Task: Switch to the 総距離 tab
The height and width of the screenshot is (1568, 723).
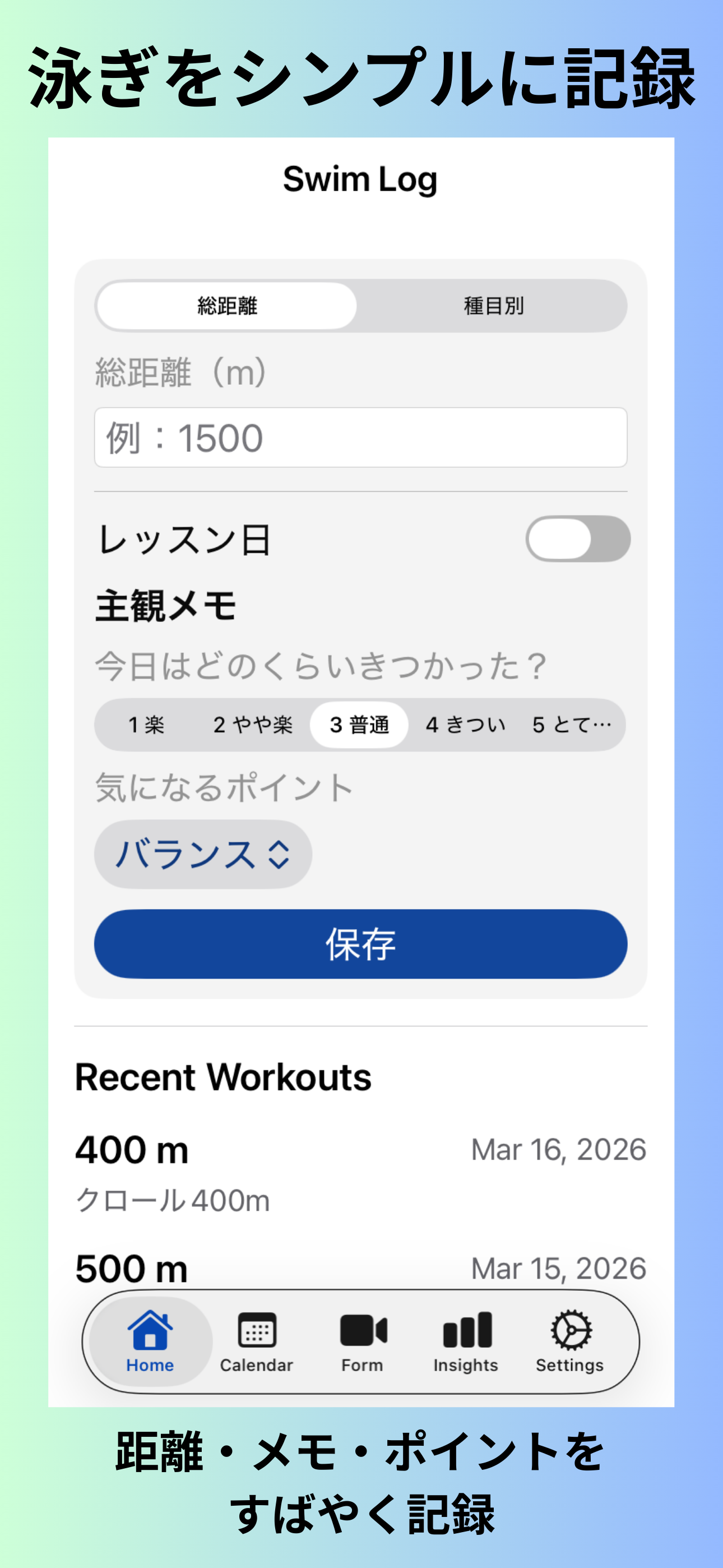Action: (x=226, y=306)
